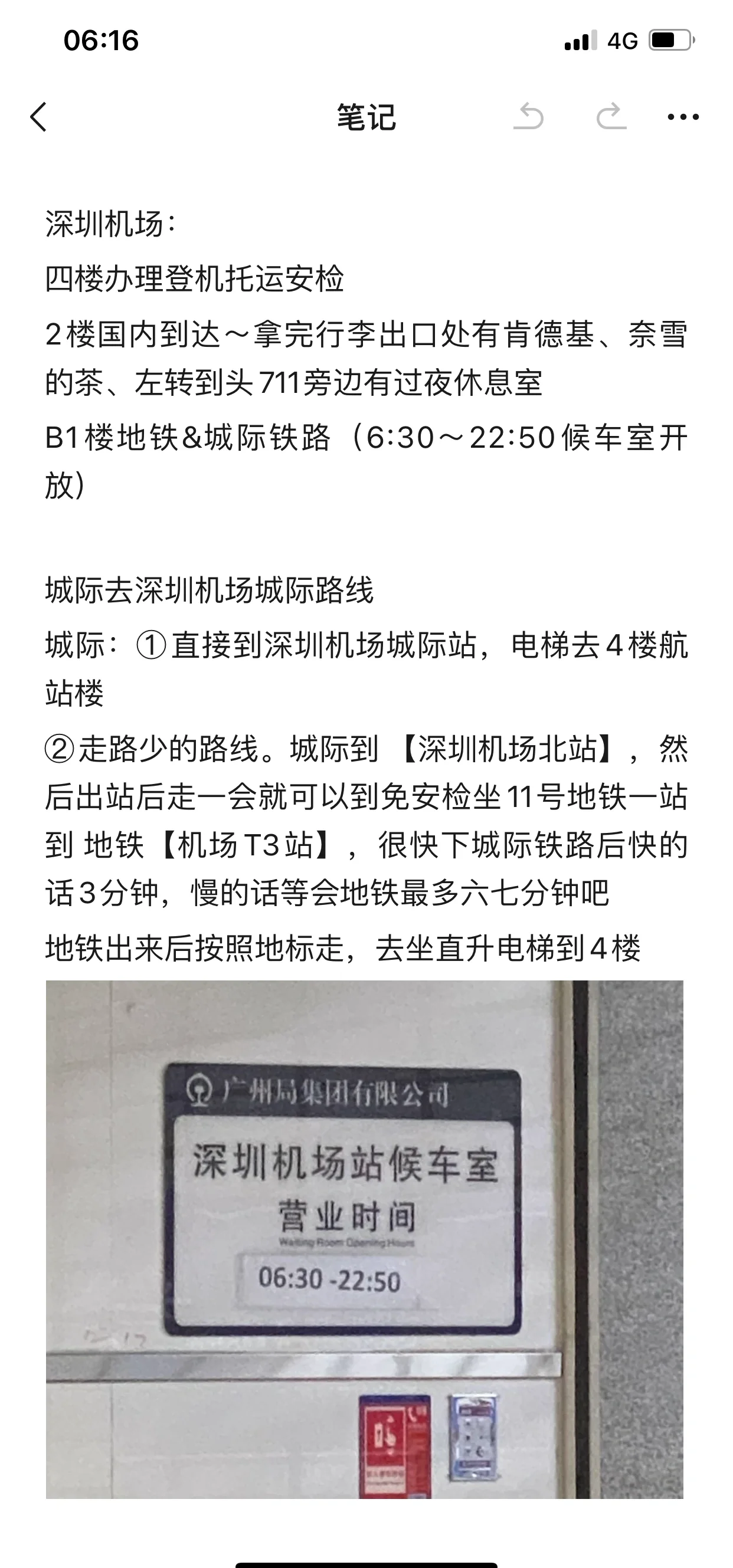The height and width of the screenshot is (1568, 733).
Task: Place cursor in the note text area
Action: coord(366,586)
